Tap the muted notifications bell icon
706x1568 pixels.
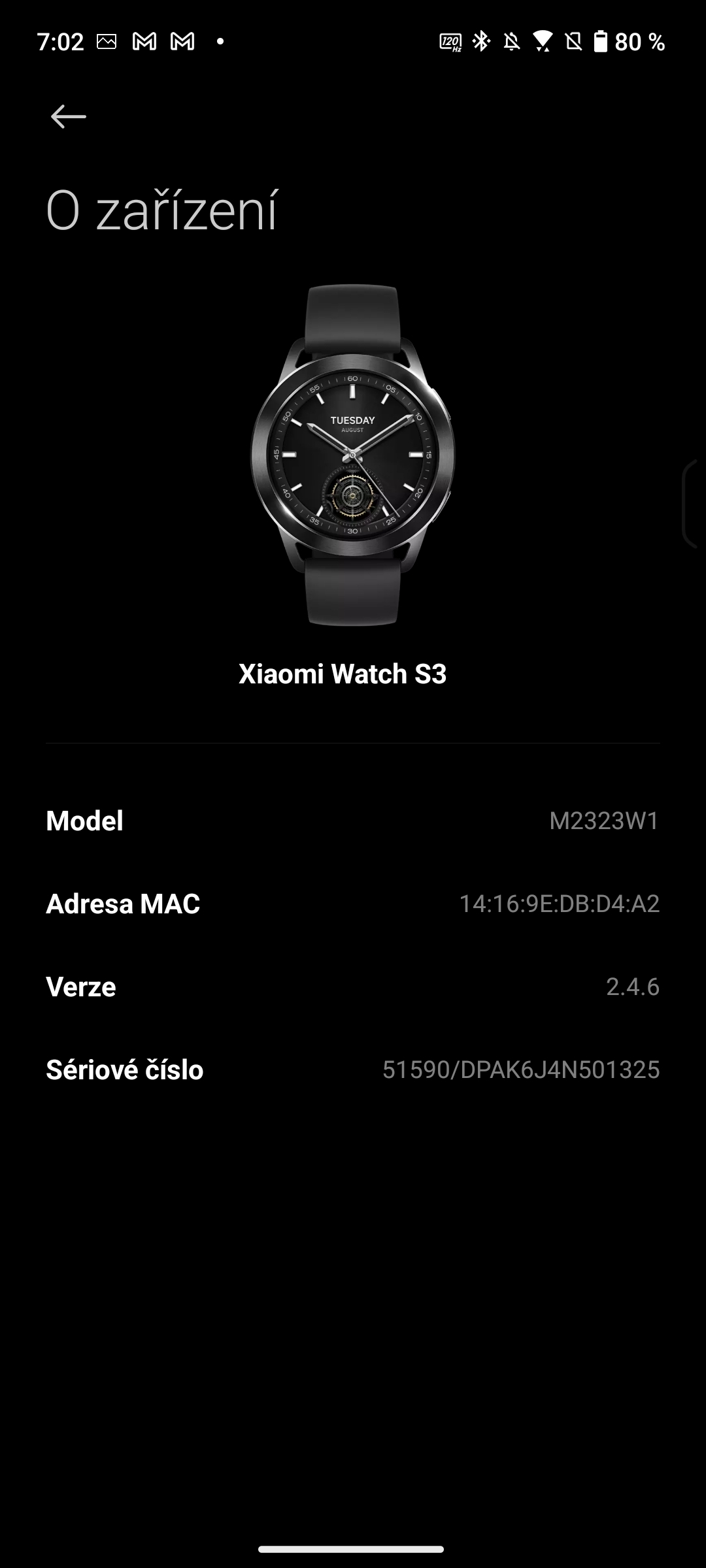pos(513,42)
